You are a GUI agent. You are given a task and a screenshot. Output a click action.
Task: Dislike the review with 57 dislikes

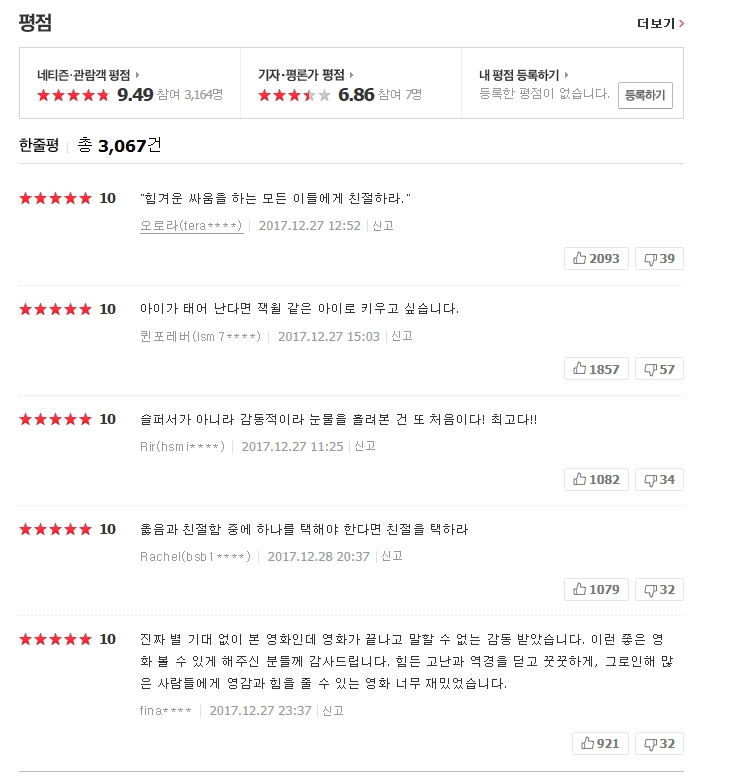click(x=659, y=369)
